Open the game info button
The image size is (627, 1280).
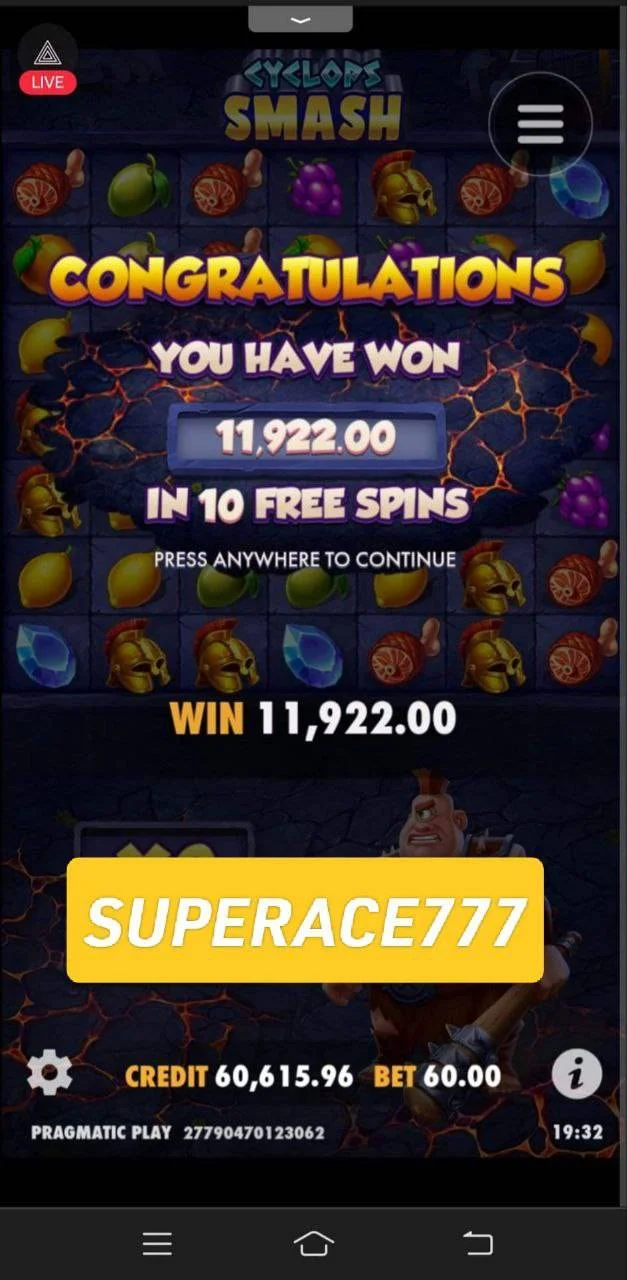click(x=577, y=1075)
